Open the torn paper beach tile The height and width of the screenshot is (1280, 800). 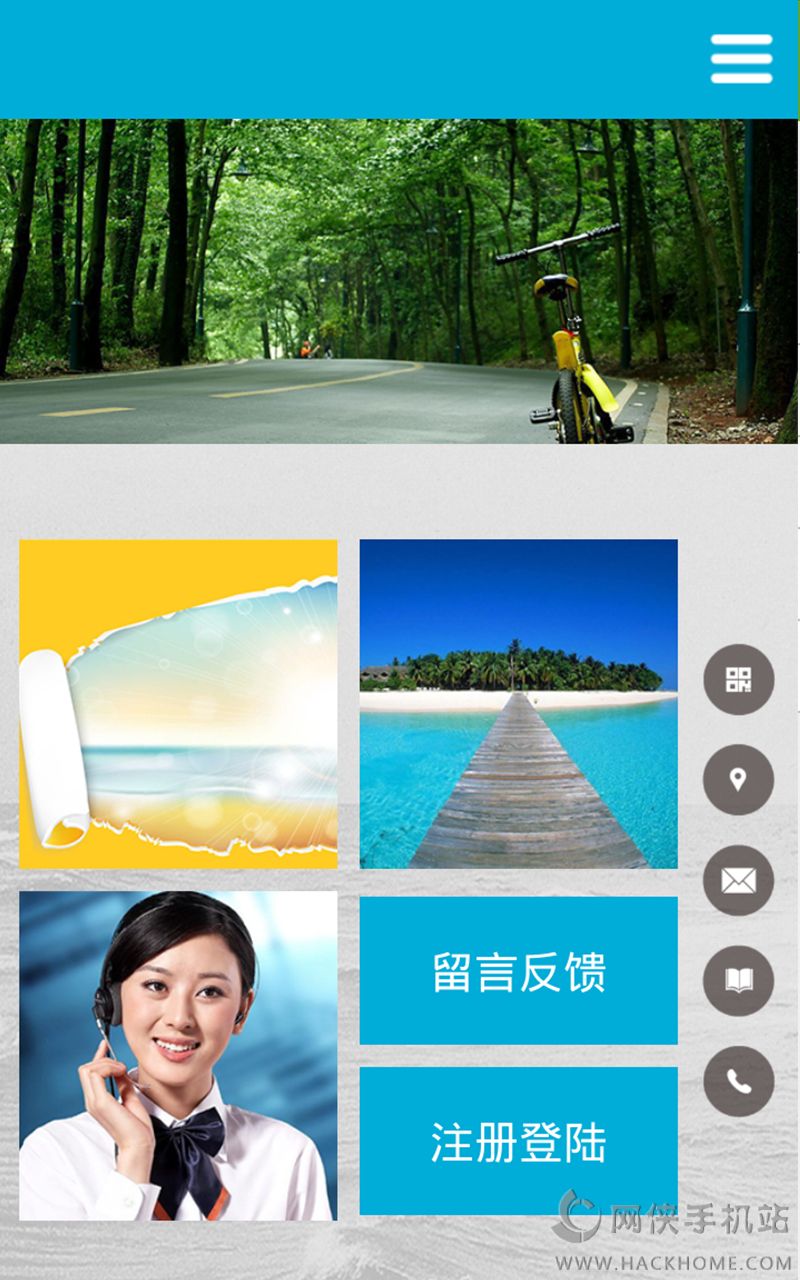tap(178, 704)
